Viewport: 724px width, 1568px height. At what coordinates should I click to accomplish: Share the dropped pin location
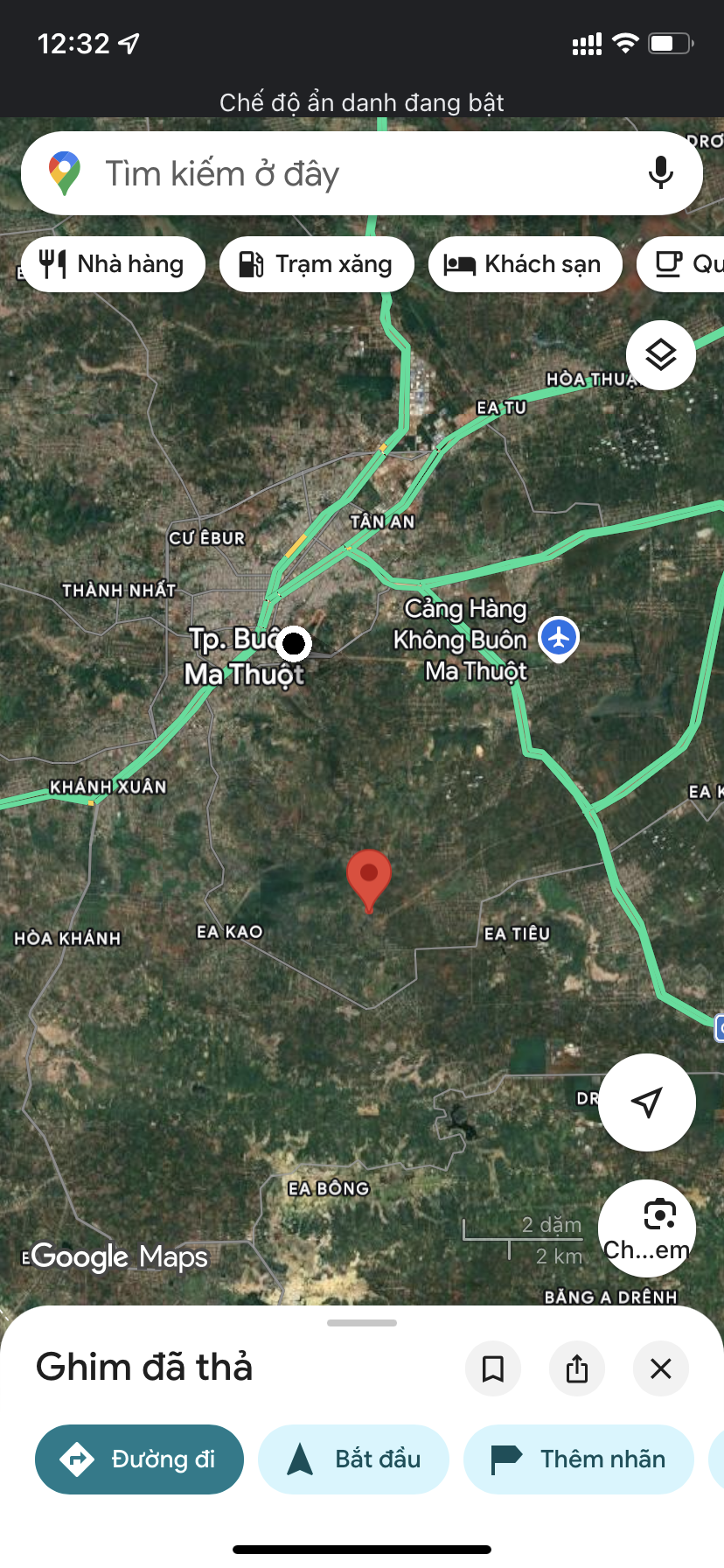point(577,1368)
